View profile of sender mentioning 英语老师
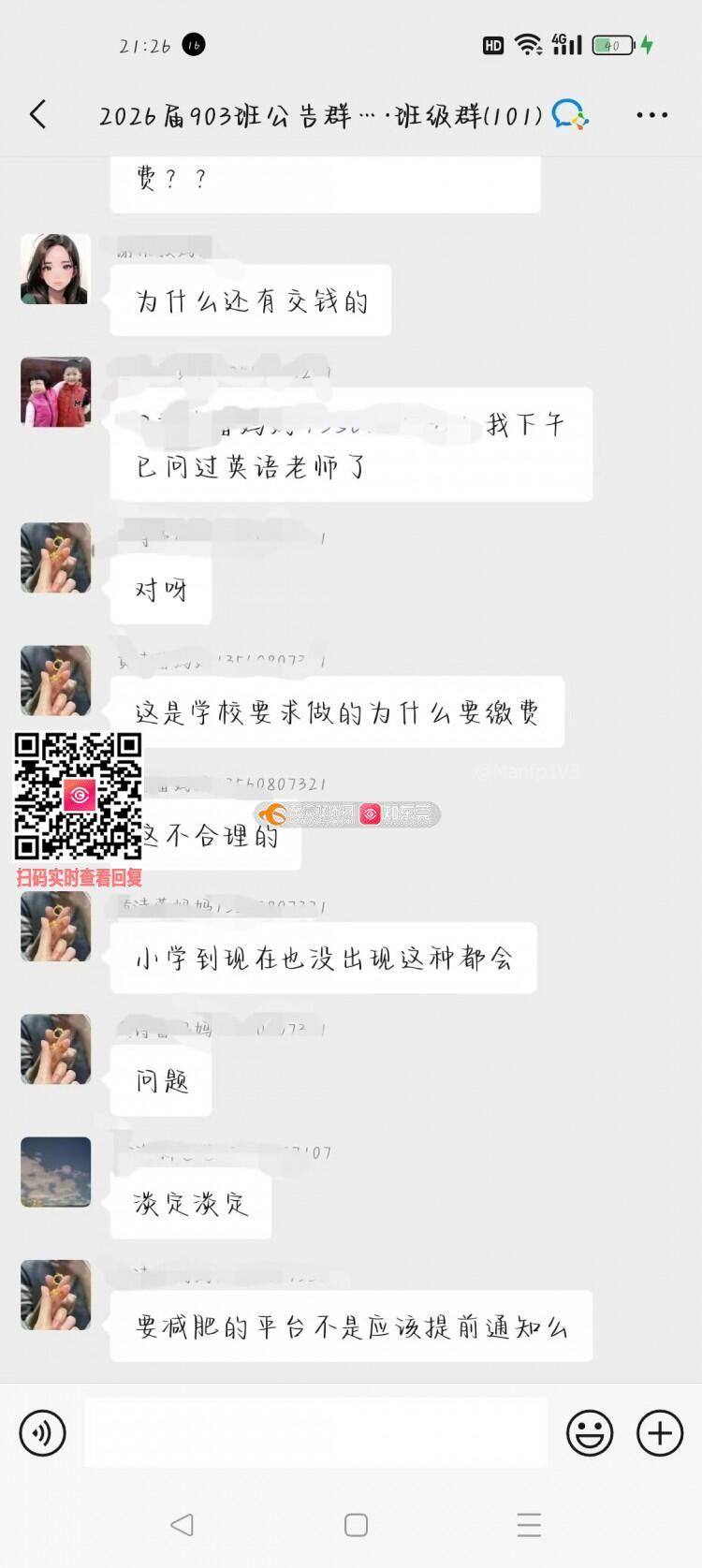This screenshot has width=702, height=1568. pos(56,392)
